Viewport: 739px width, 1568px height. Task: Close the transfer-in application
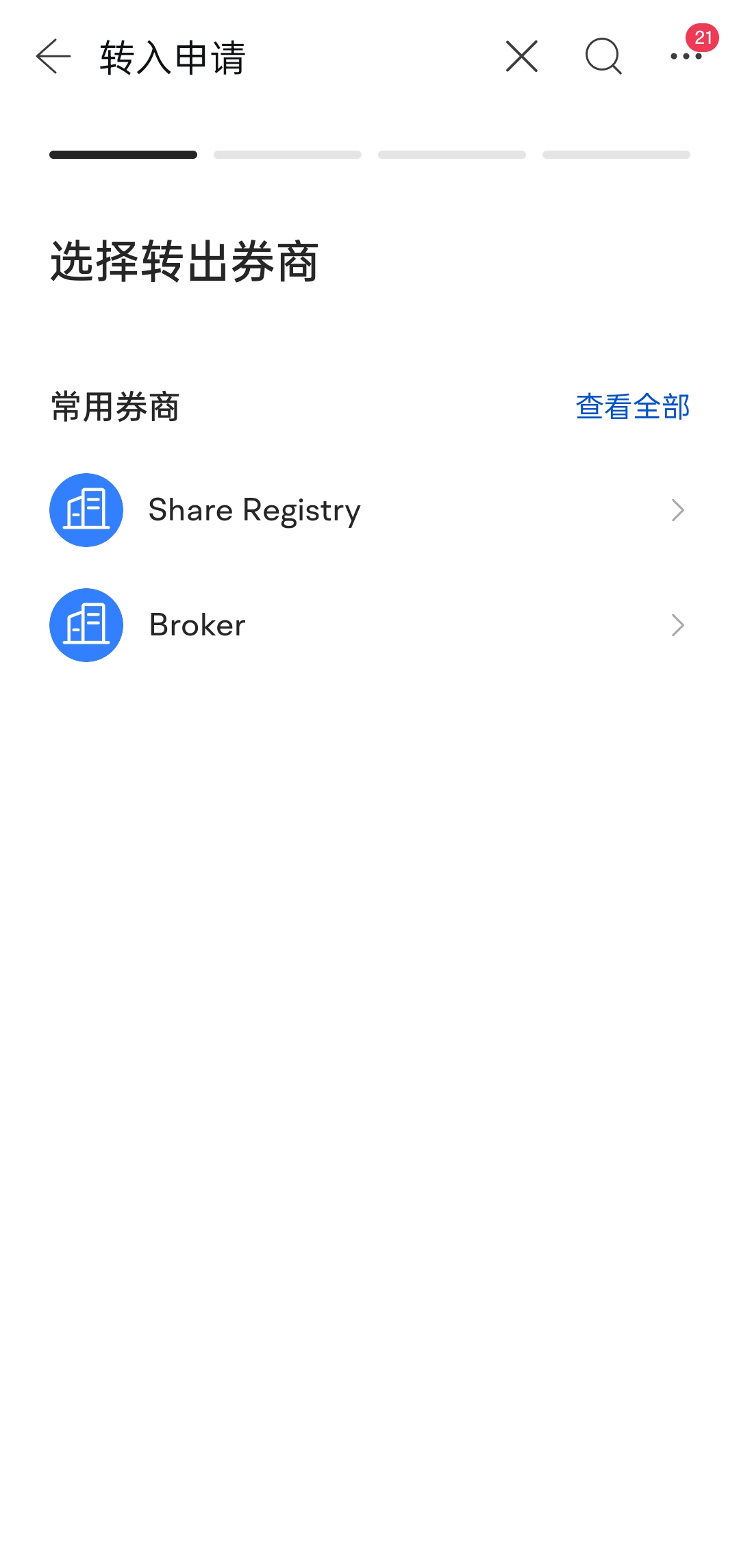tap(522, 57)
